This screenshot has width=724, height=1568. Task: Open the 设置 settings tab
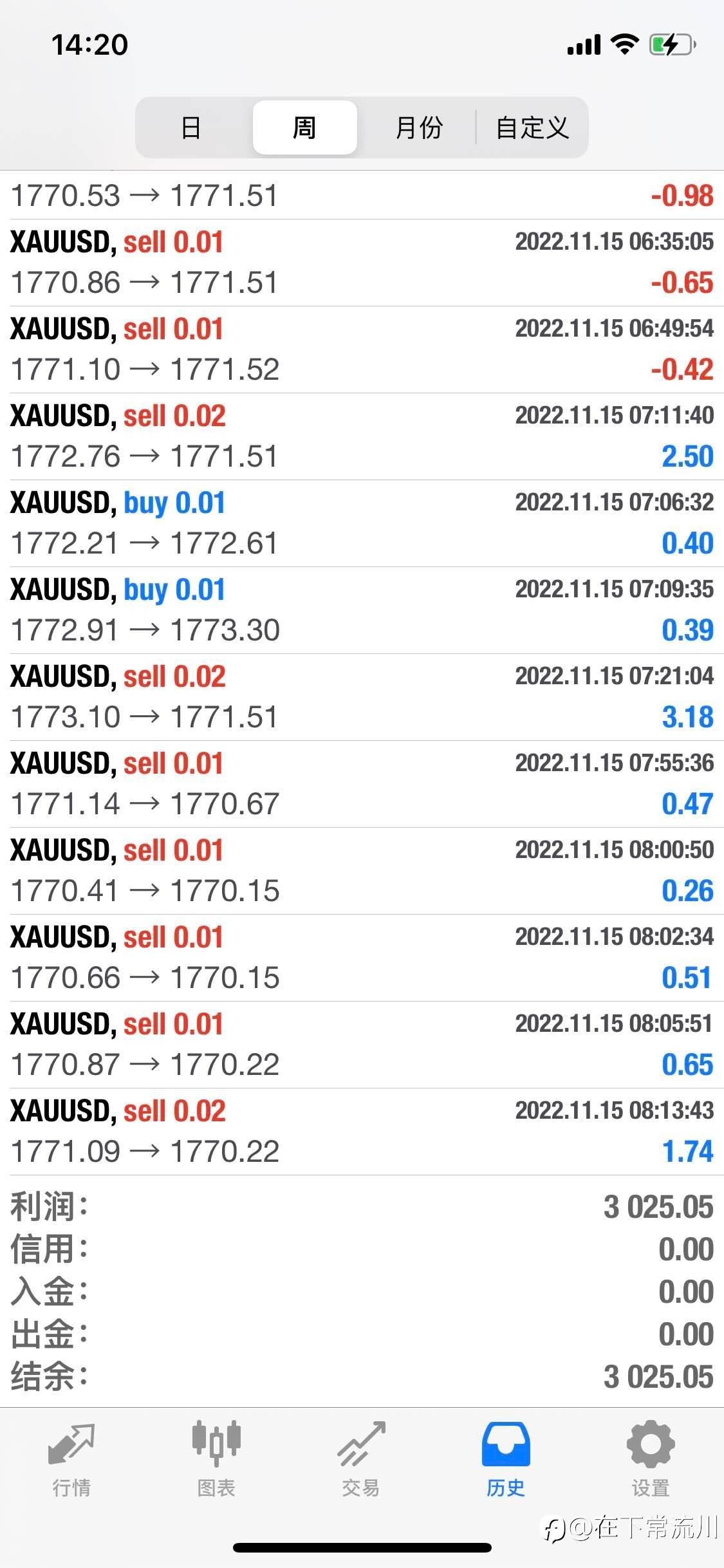pyautogui.click(x=651, y=1459)
